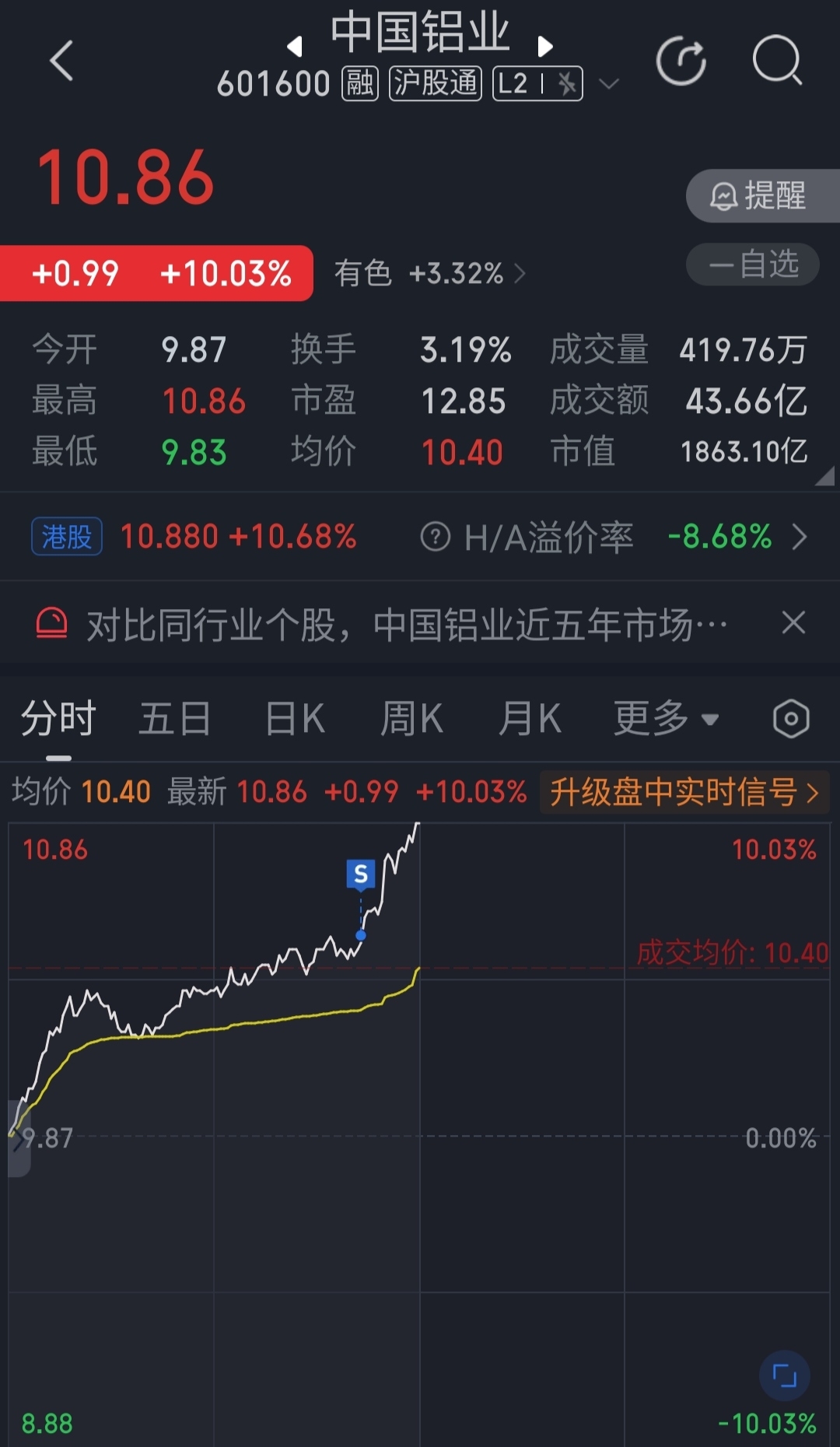Expand the 更多 chart period dropdown
This screenshot has height=1447, width=840.
pyautogui.click(x=666, y=718)
